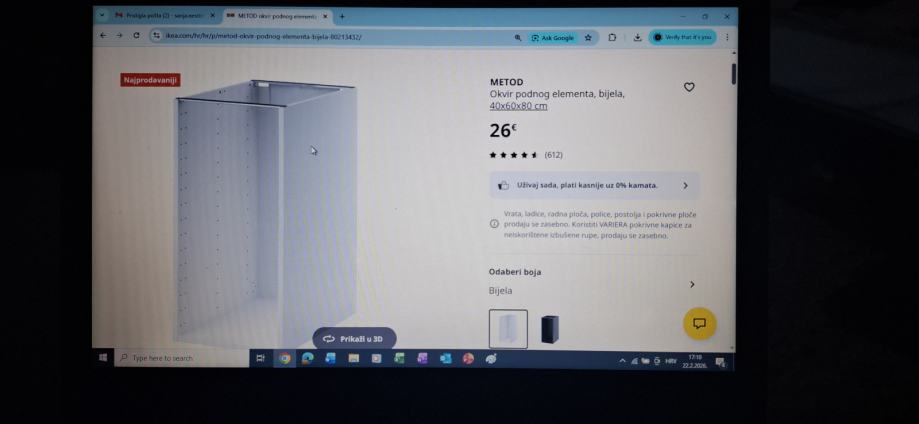
Task: Select the black color swatch
Action: [549, 329]
